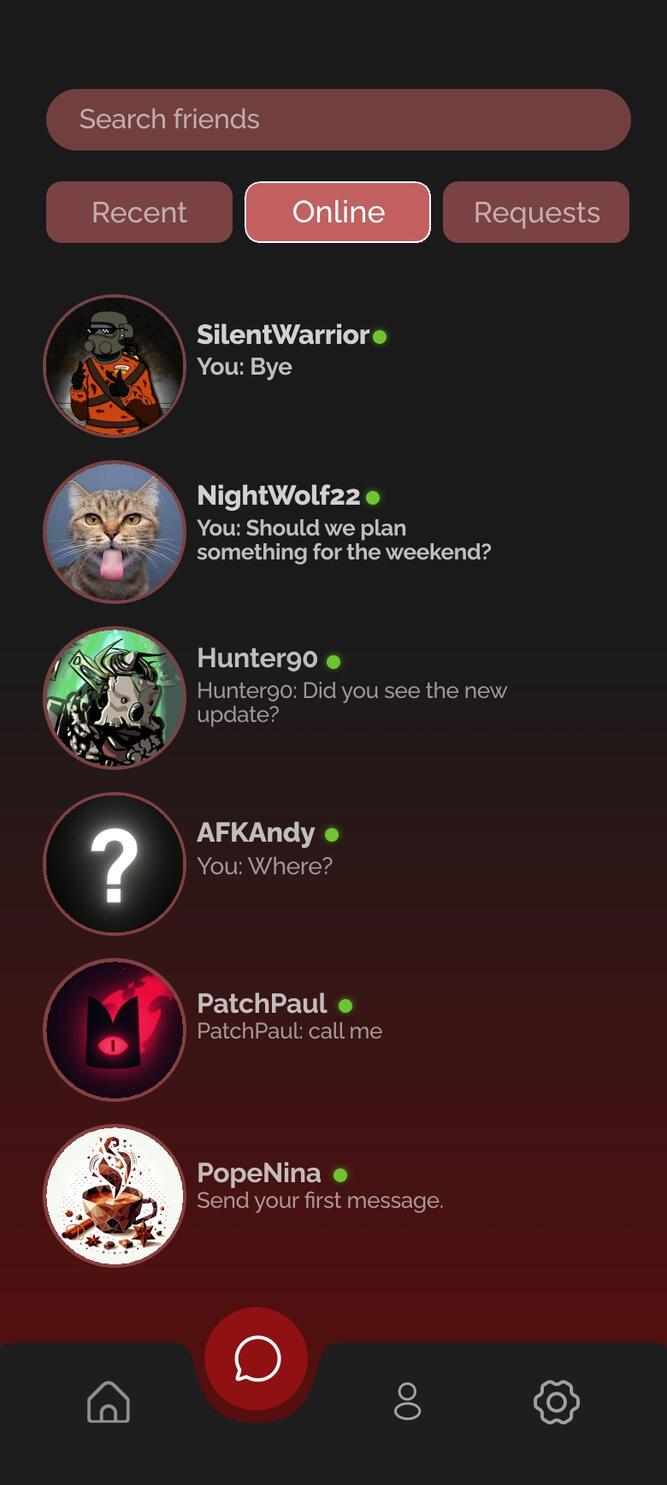Tap the red chat bubble button
Image resolution: width=667 pixels, height=1485 pixels.
click(x=256, y=1359)
